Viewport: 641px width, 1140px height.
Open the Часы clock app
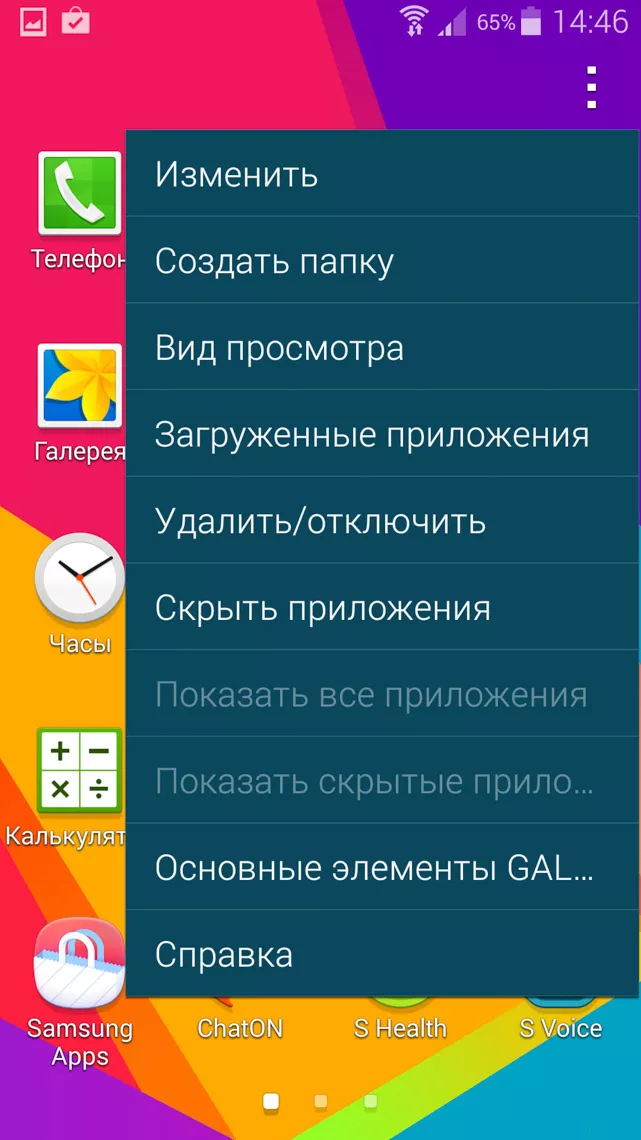(78, 580)
